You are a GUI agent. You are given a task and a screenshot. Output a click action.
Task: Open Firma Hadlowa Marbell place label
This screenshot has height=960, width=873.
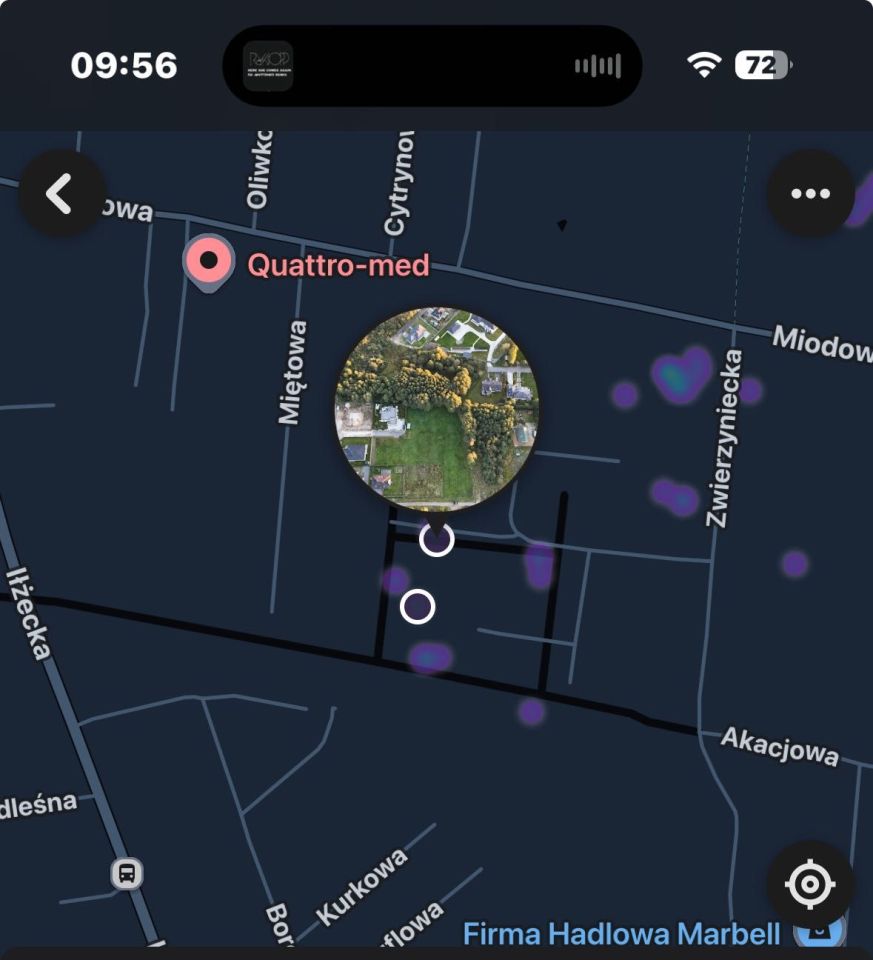(621, 934)
